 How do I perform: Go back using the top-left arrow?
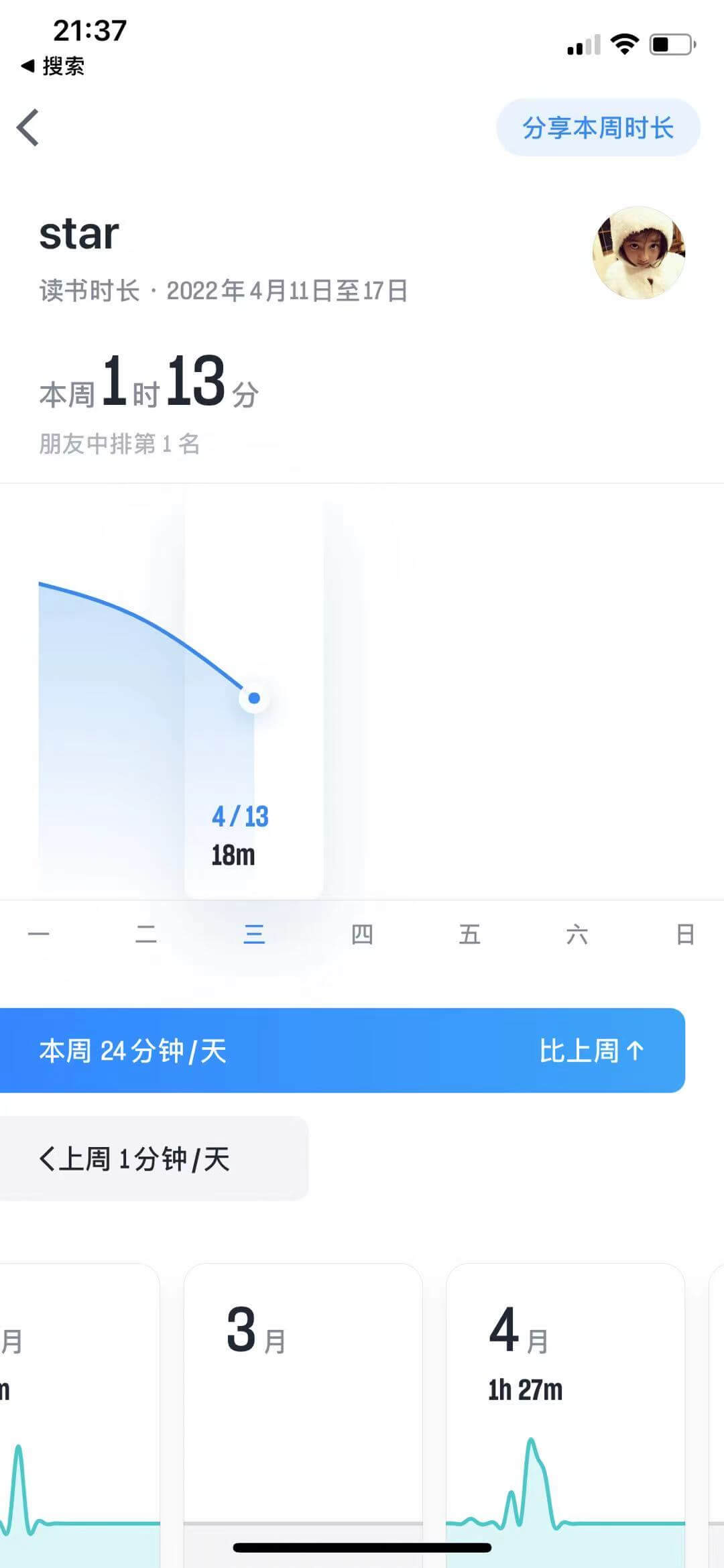pyautogui.click(x=28, y=127)
